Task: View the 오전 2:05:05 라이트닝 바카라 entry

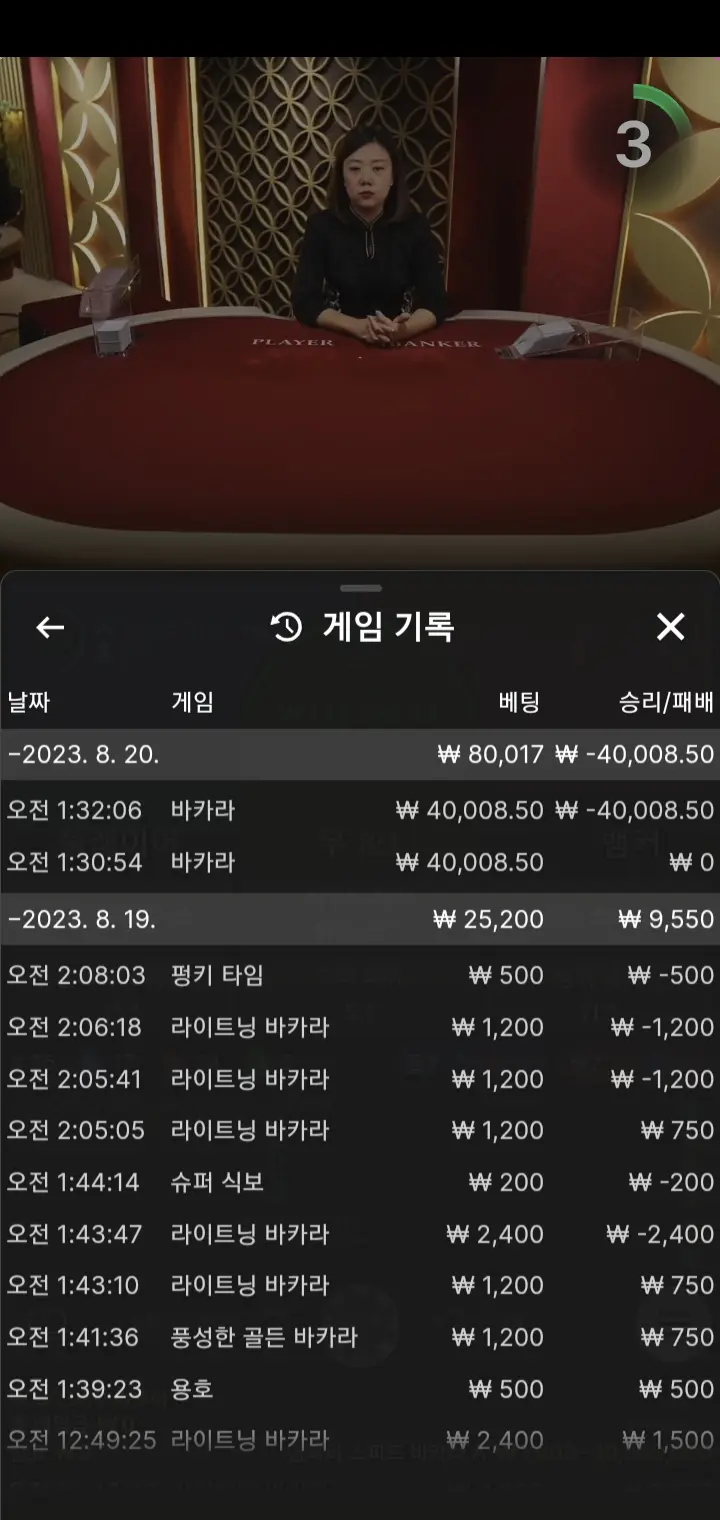Action: tap(360, 1130)
